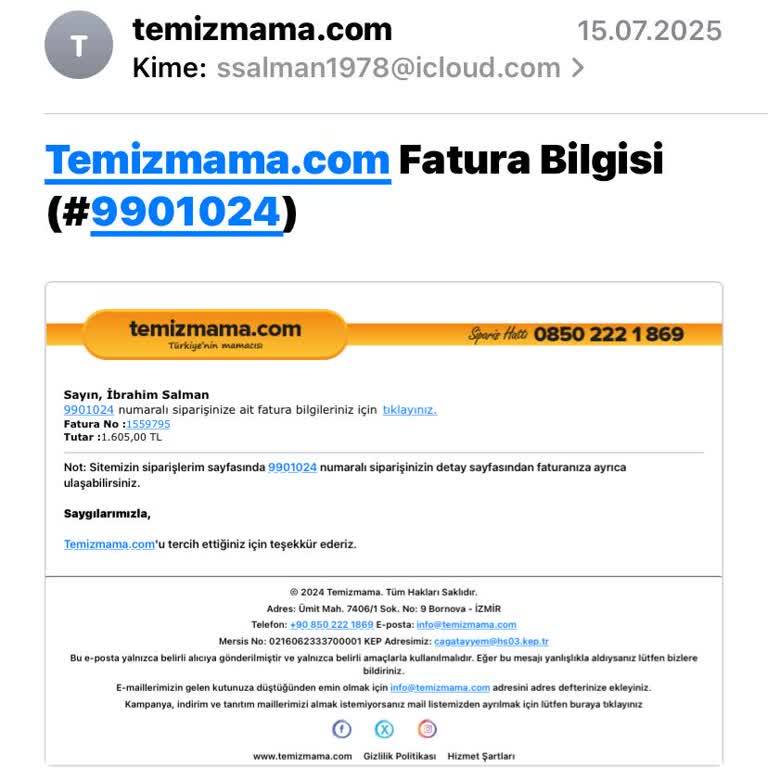This screenshot has width=768, height=768.
Task: Call the phone number +90 850 222 1869
Action: point(331,625)
